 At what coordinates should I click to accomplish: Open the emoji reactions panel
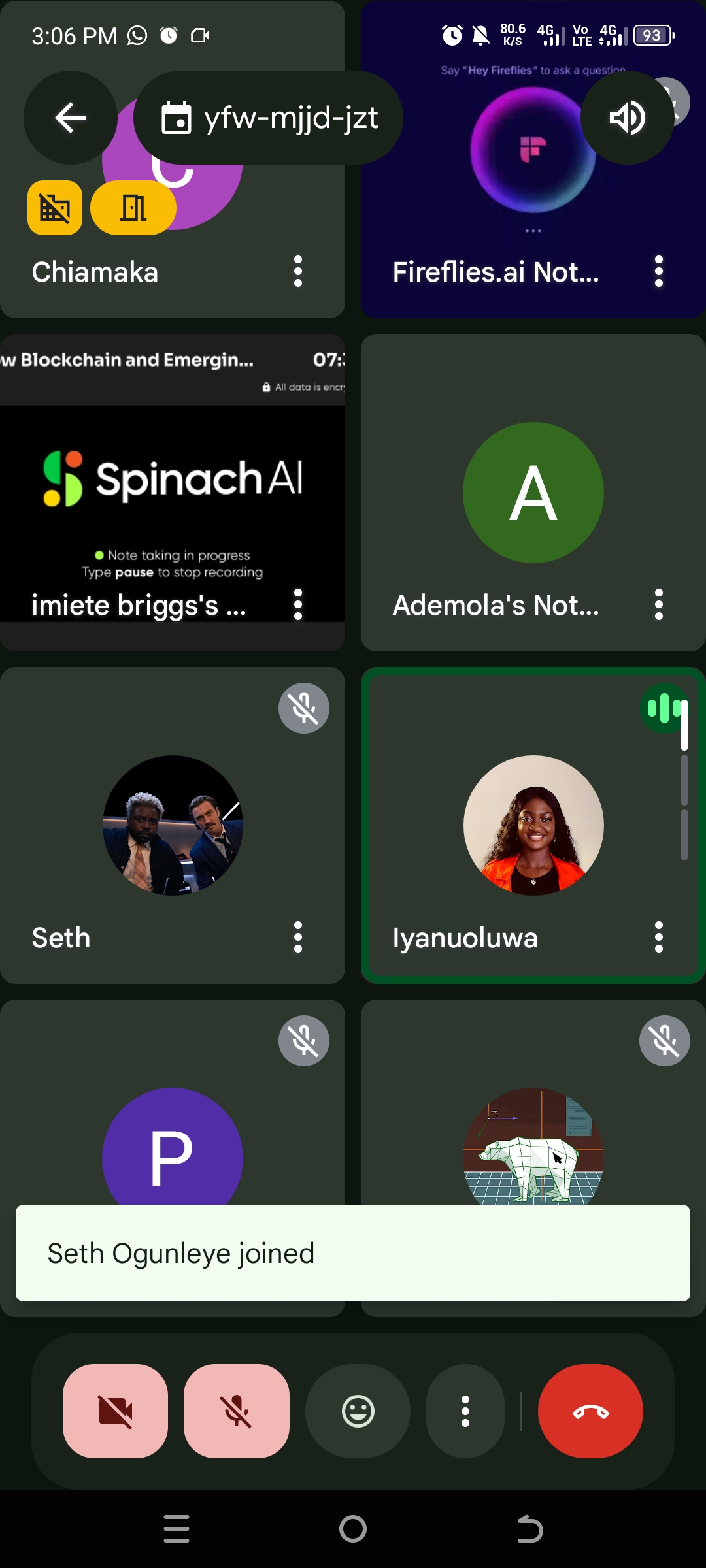(358, 1411)
